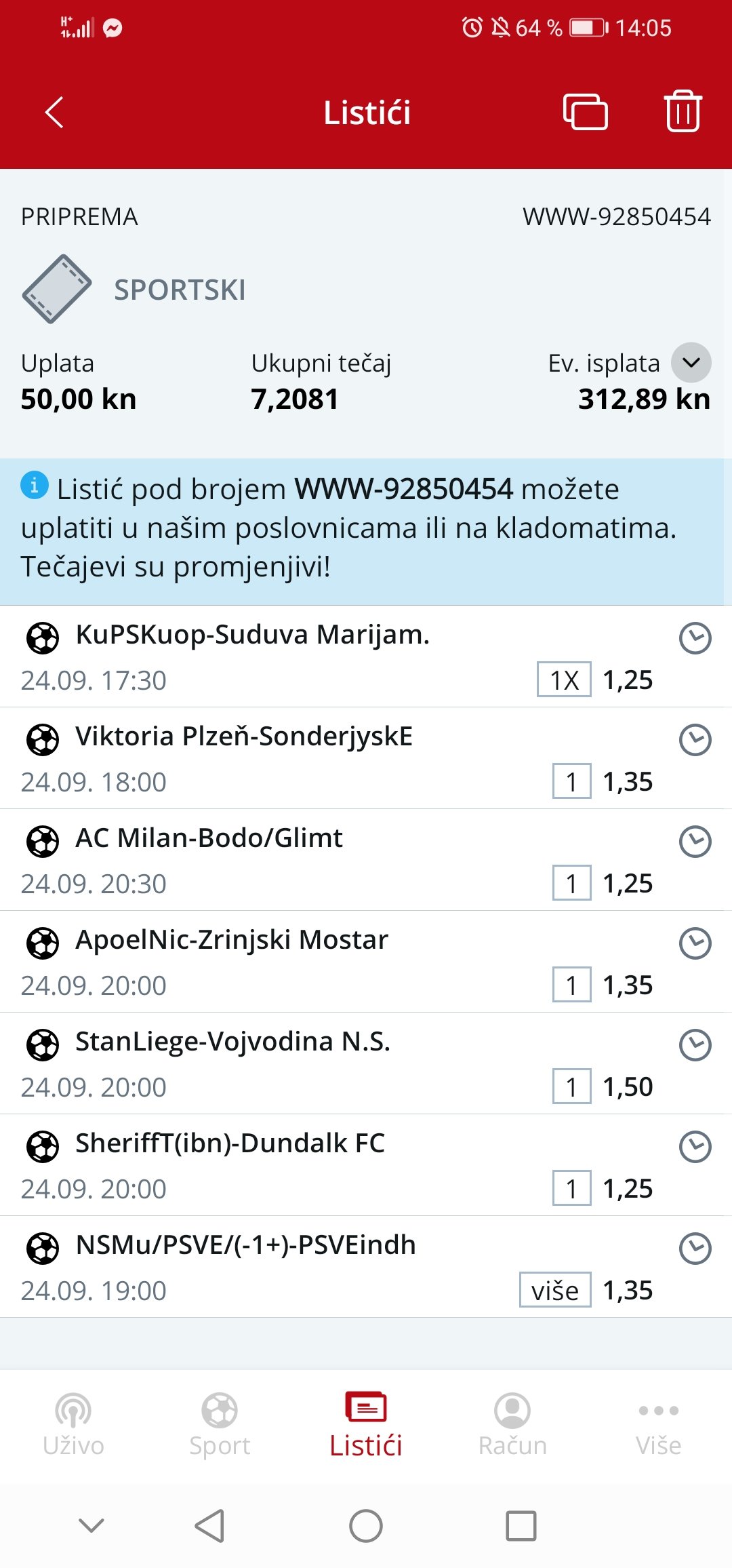Open the system recent apps button
The height and width of the screenshot is (1568, 732).
pos(521,1526)
